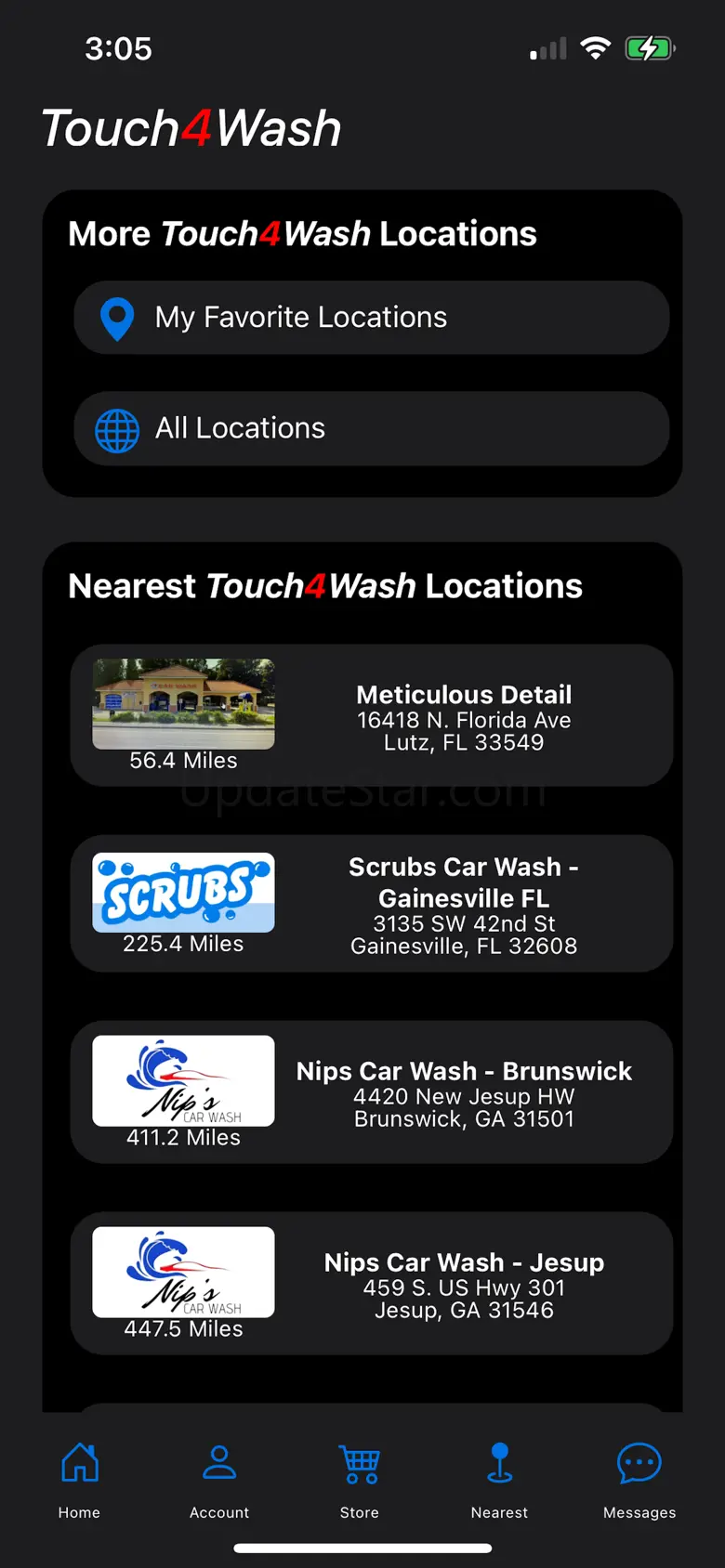Open Nips Car Wash - Brunswick location
Image resolution: width=725 pixels, height=1568 pixels.
tap(371, 1092)
